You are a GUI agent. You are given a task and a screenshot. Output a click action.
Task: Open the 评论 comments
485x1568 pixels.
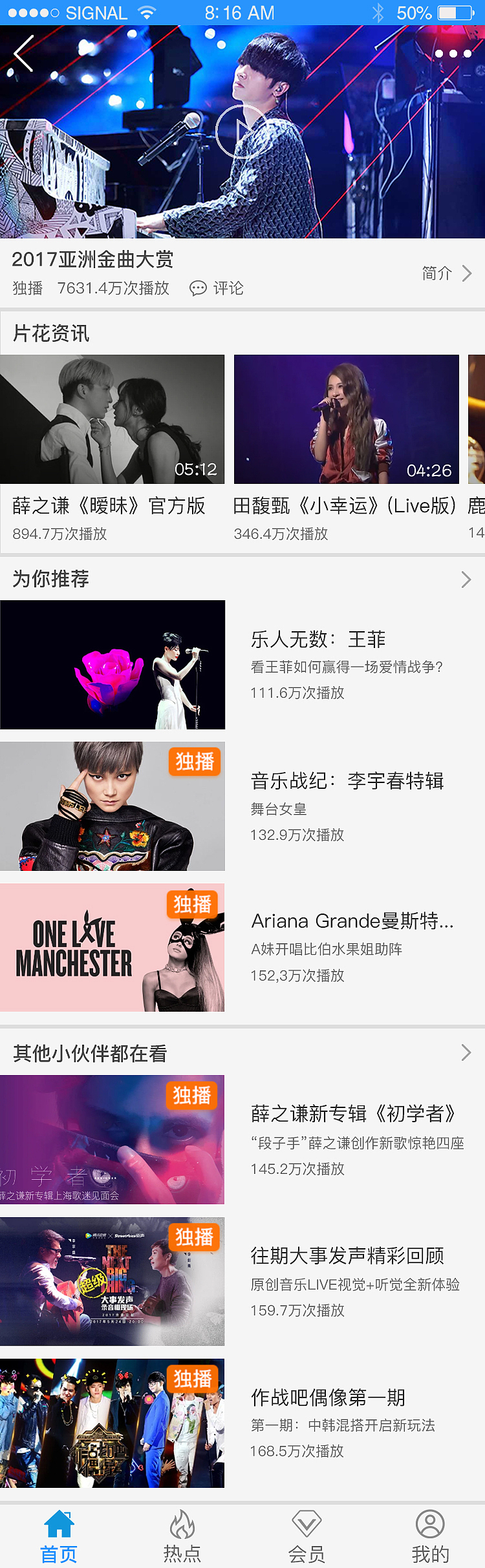coord(217,288)
